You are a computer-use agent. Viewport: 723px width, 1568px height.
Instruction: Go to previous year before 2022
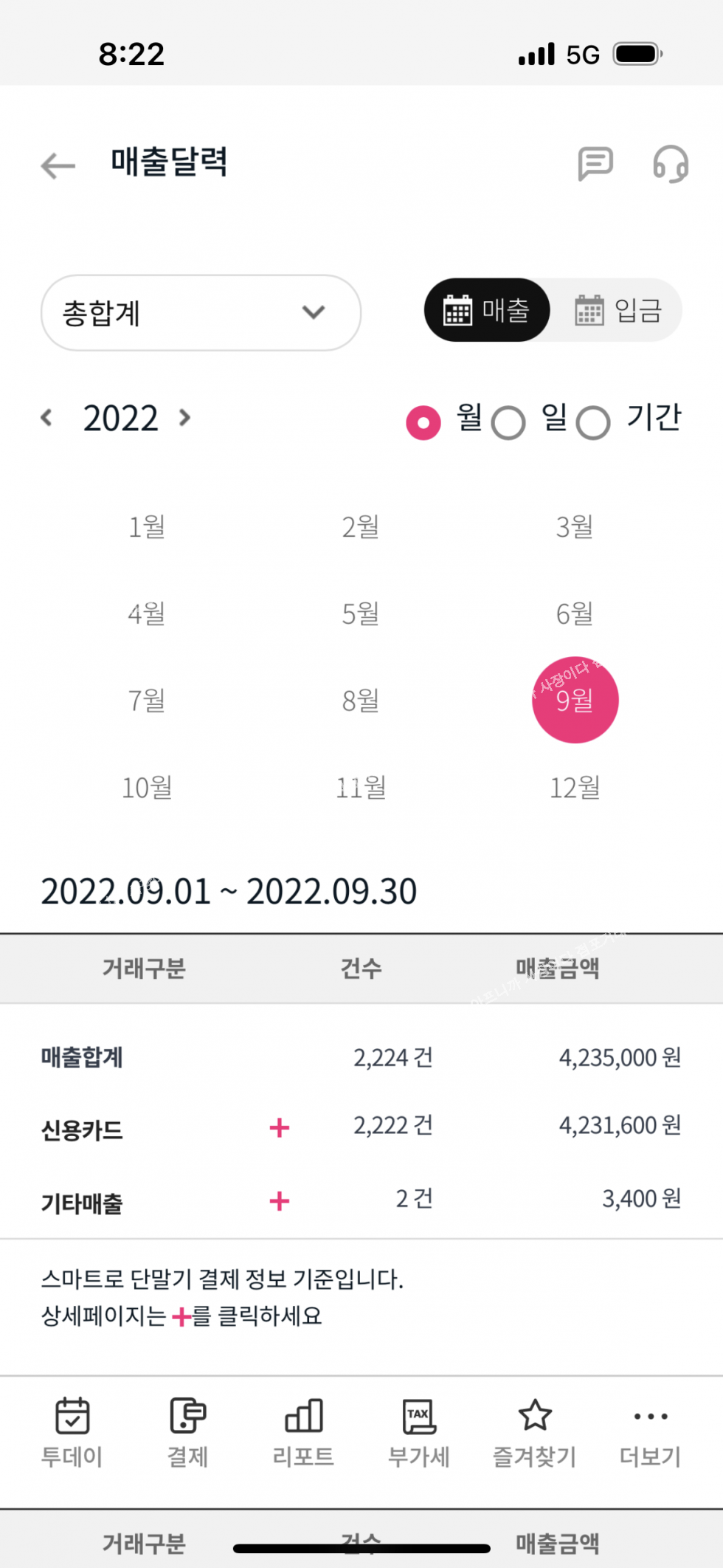(x=46, y=418)
